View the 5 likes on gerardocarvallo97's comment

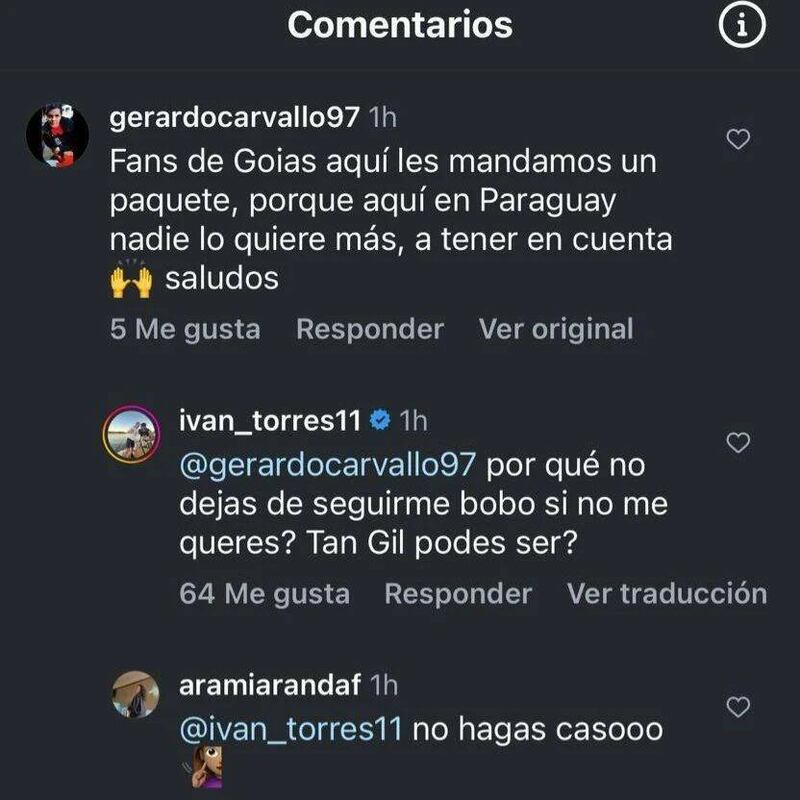click(185, 329)
